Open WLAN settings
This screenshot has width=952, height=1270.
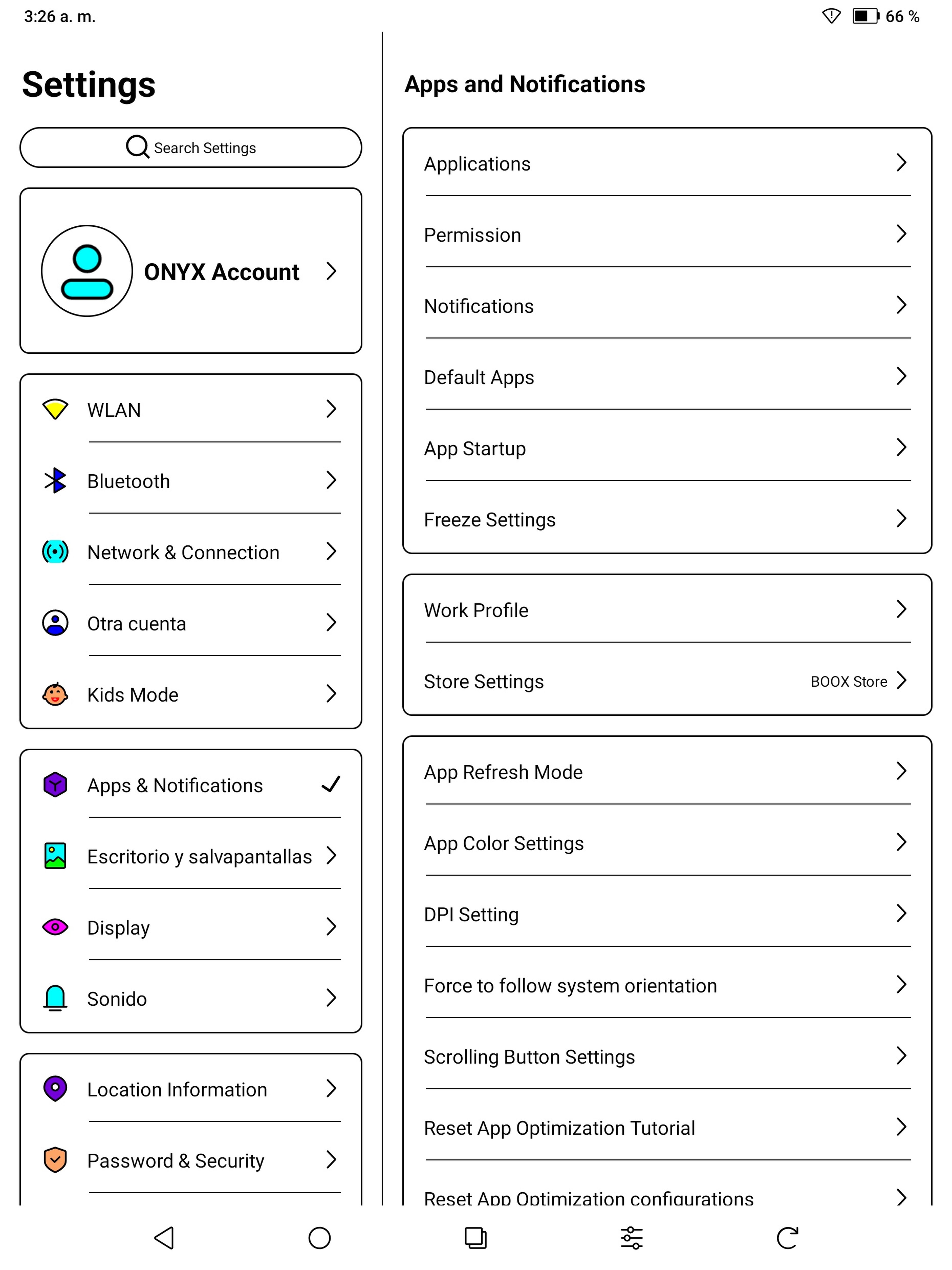tap(190, 410)
